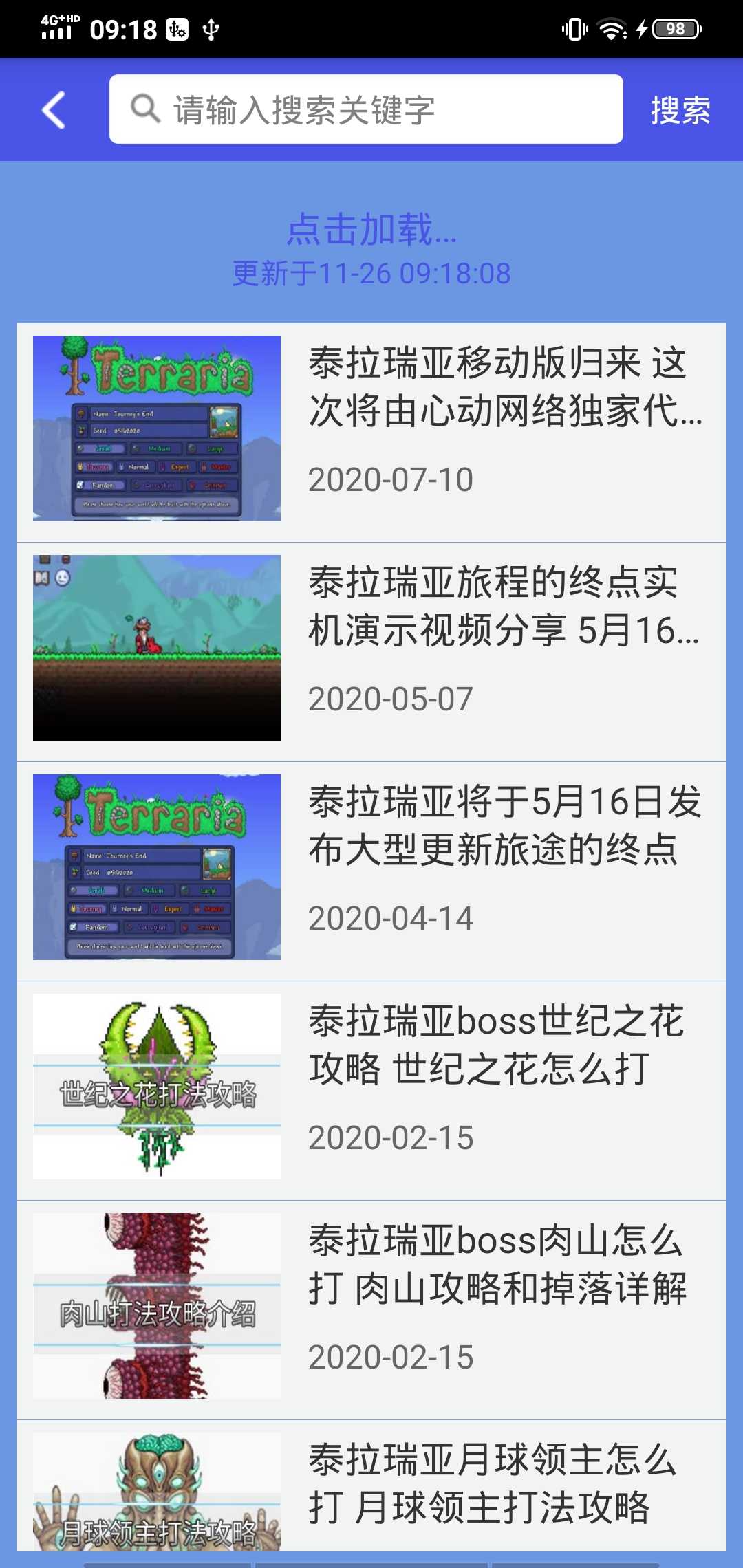Open article 泰拉瑞亚将于5月16日发布大型更新
Image resolution: width=743 pixels, height=1568 pixels.
click(506, 825)
